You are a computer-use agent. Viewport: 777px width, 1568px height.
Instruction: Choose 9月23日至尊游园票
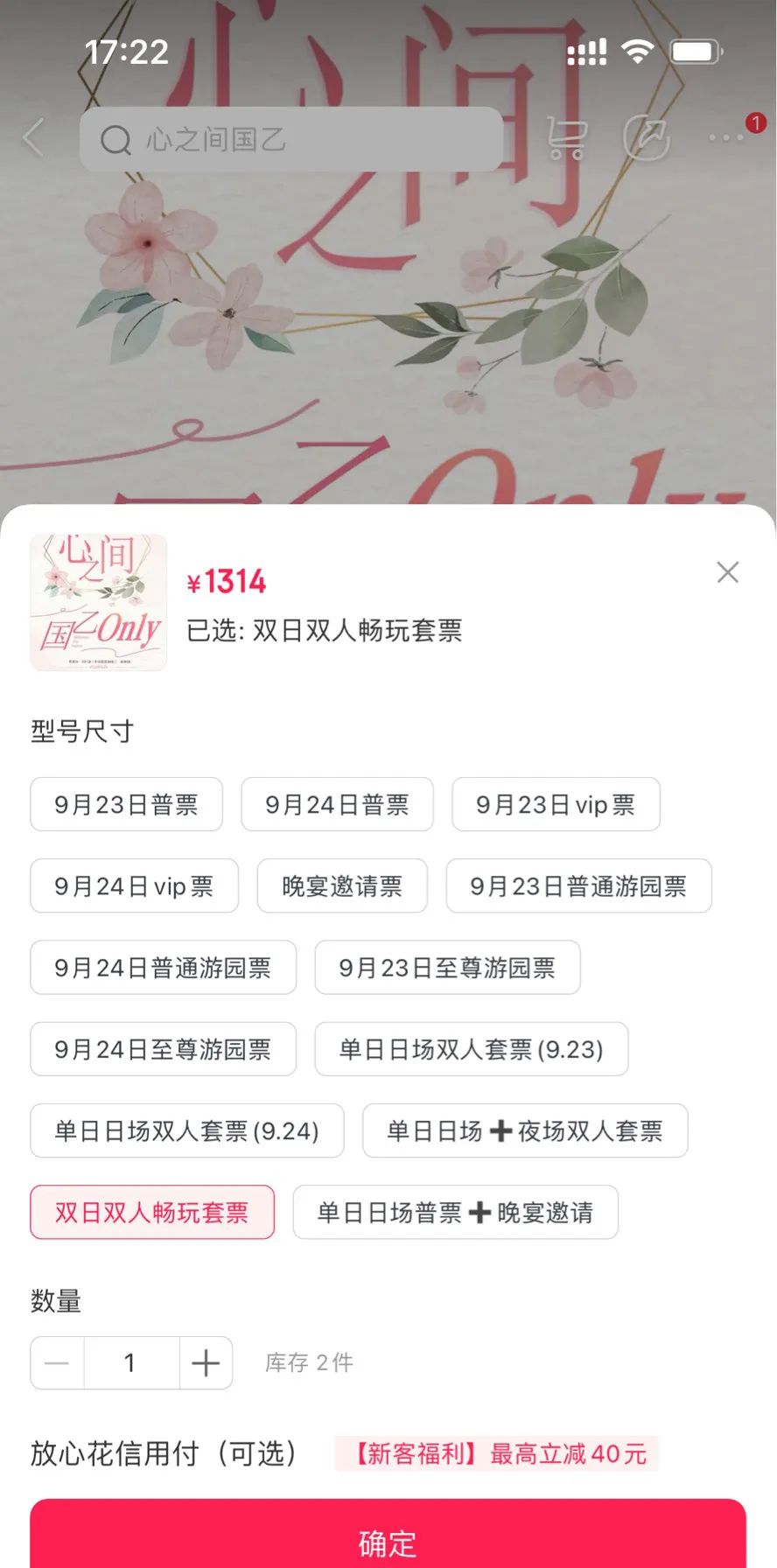(447, 968)
